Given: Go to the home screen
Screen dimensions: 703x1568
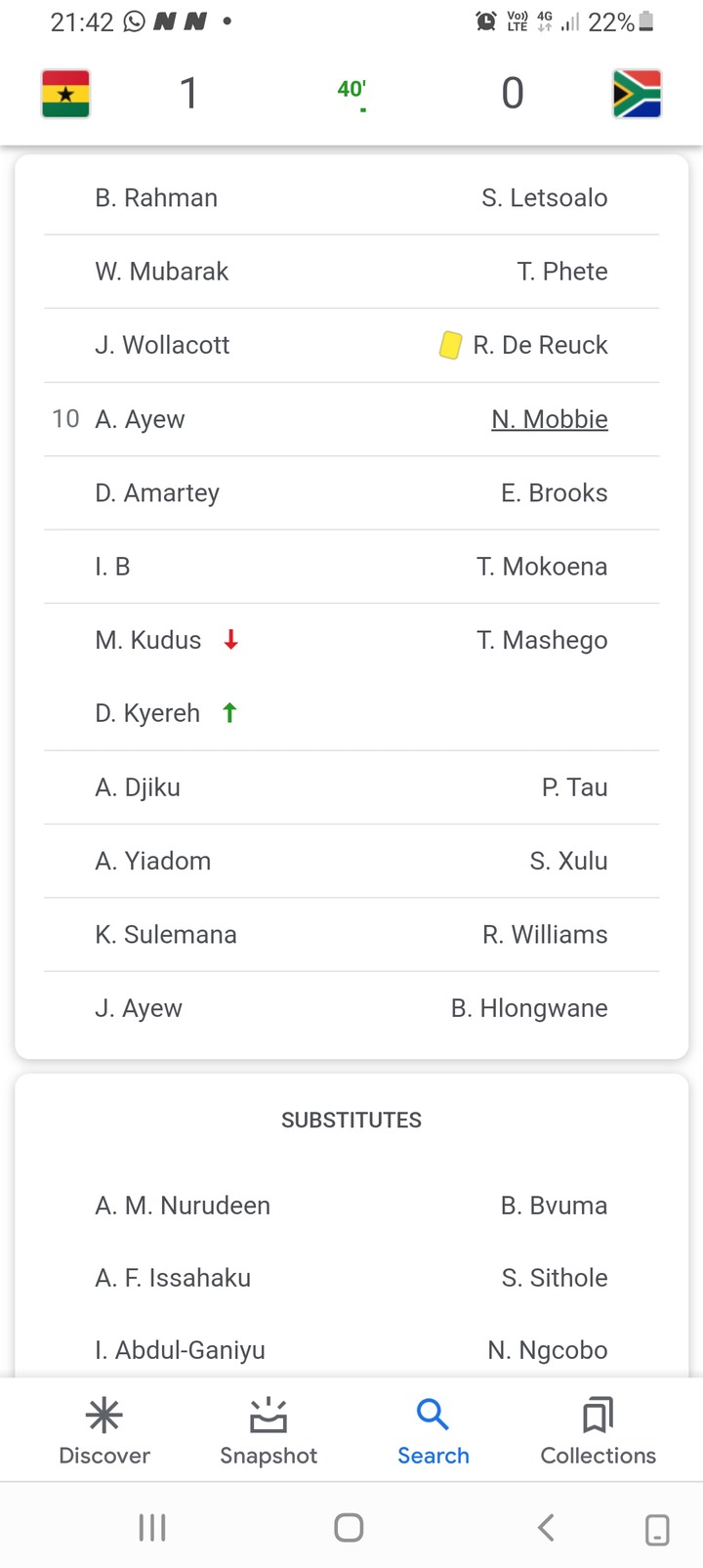Looking at the screenshot, I should coord(349,1527).
